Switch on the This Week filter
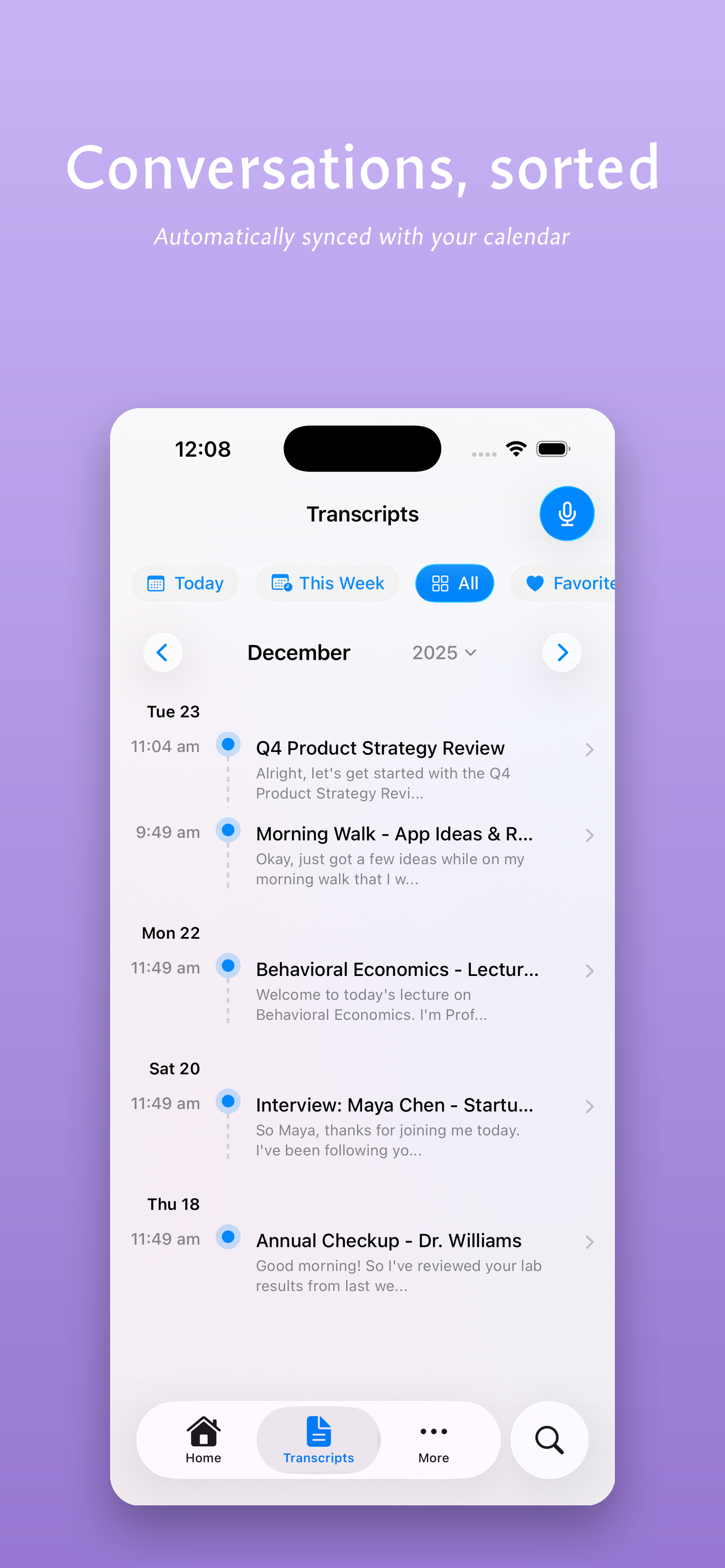Viewport: 725px width, 1568px height. [x=327, y=582]
